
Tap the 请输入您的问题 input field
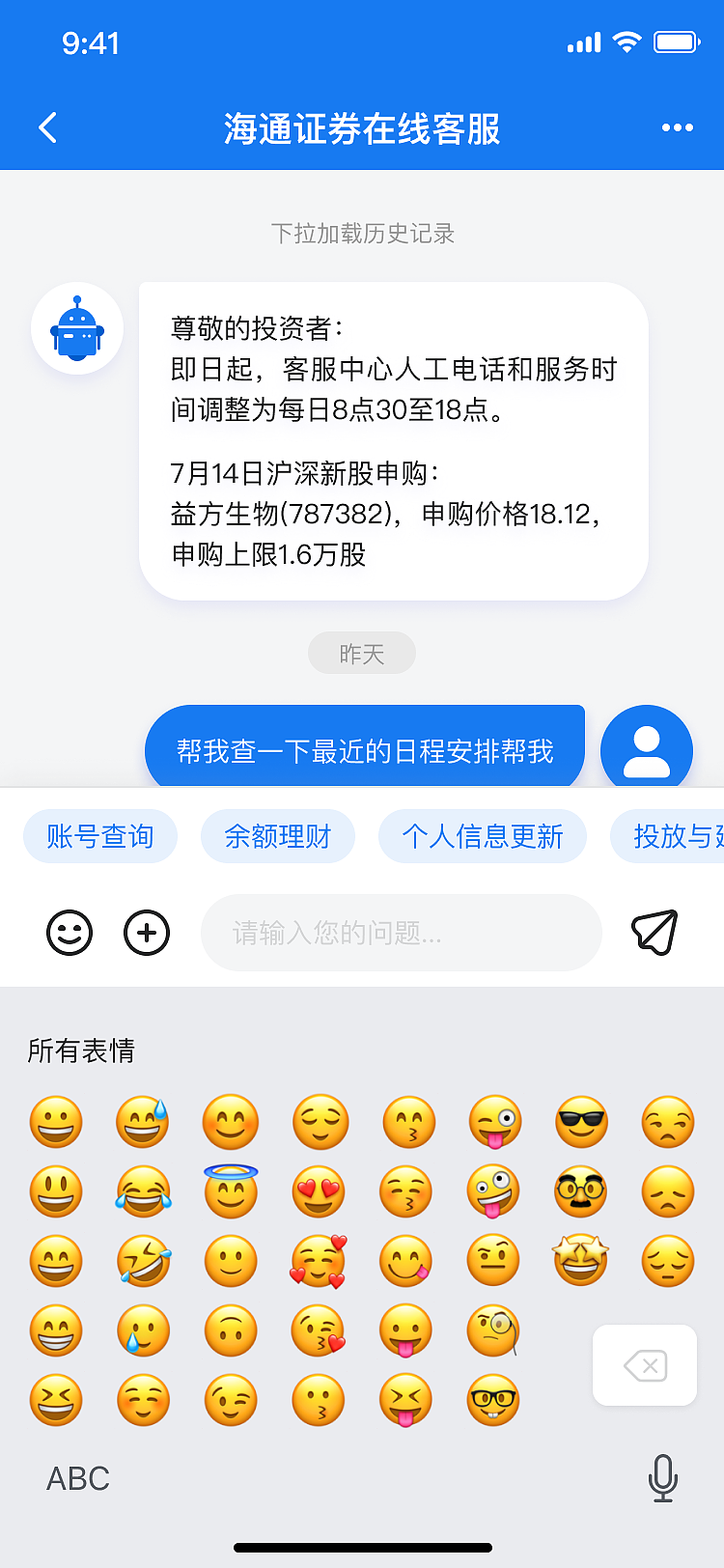click(x=401, y=933)
